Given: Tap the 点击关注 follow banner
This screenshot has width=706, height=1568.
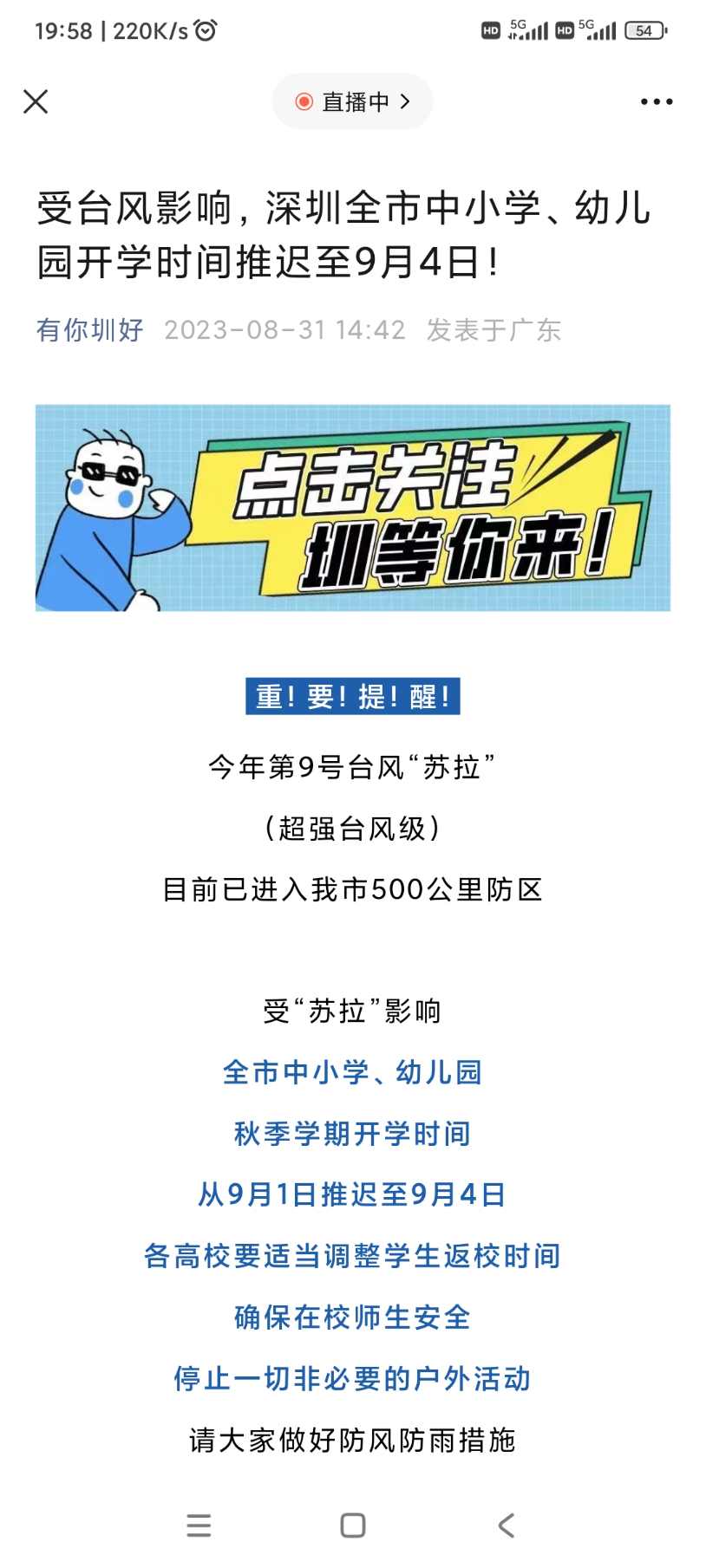Looking at the screenshot, I should pyautogui.click(x=352, y=507).
